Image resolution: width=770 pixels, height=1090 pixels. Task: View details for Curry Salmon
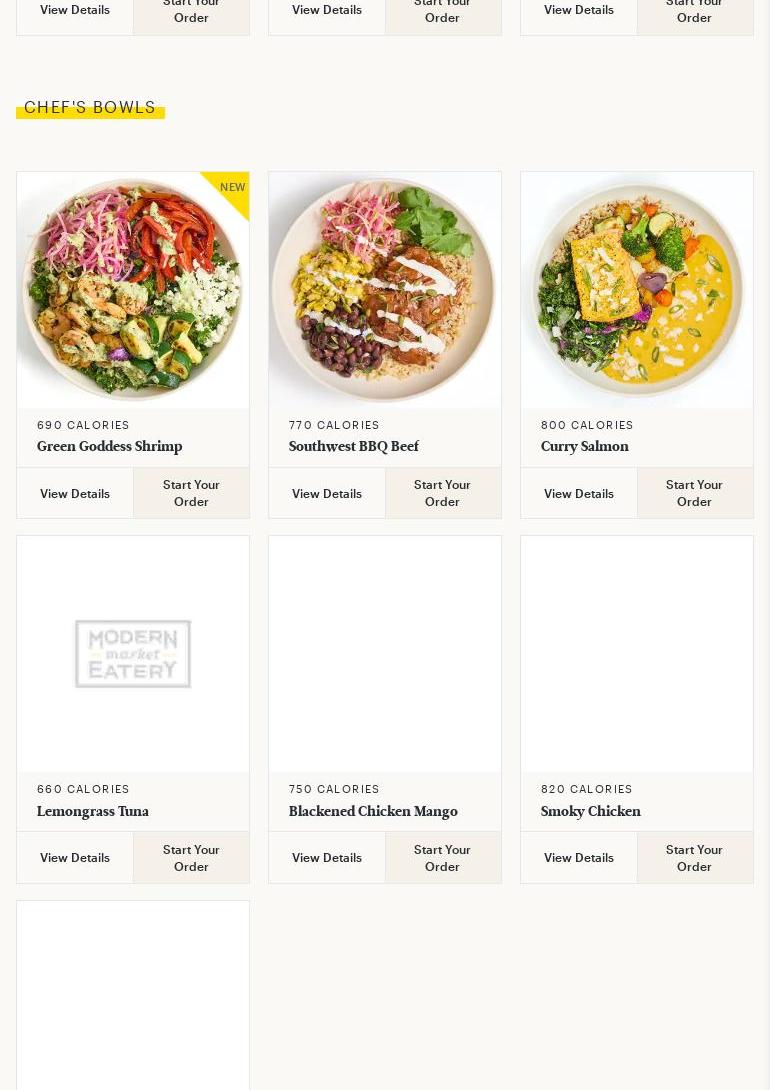pyautogui.click(x=579, y=493)
